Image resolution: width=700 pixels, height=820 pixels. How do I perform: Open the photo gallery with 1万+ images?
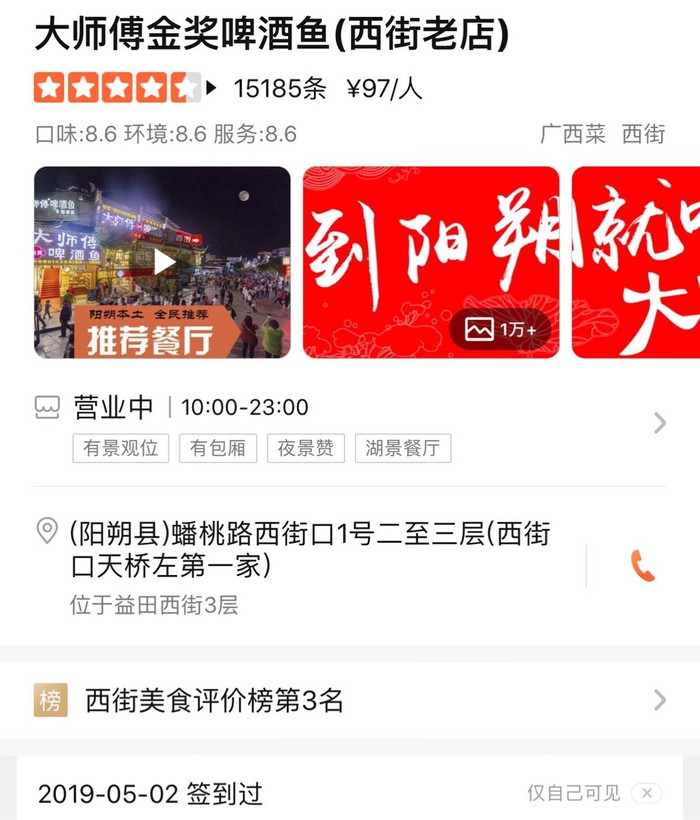point(500,329)
